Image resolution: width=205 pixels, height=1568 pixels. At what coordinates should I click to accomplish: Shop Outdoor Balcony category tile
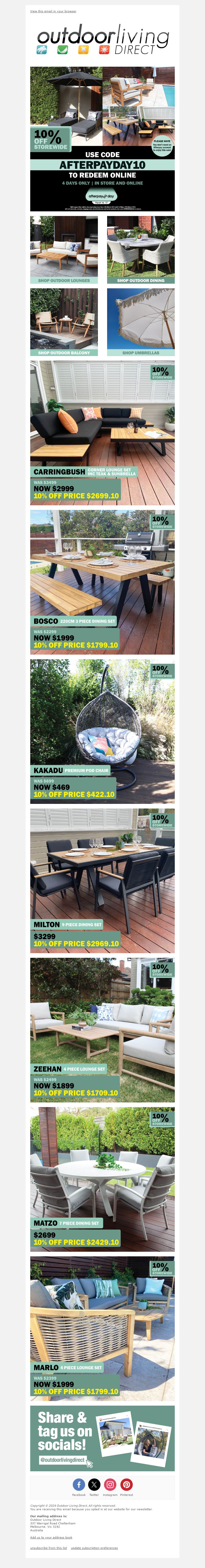[x=64, y=322]
